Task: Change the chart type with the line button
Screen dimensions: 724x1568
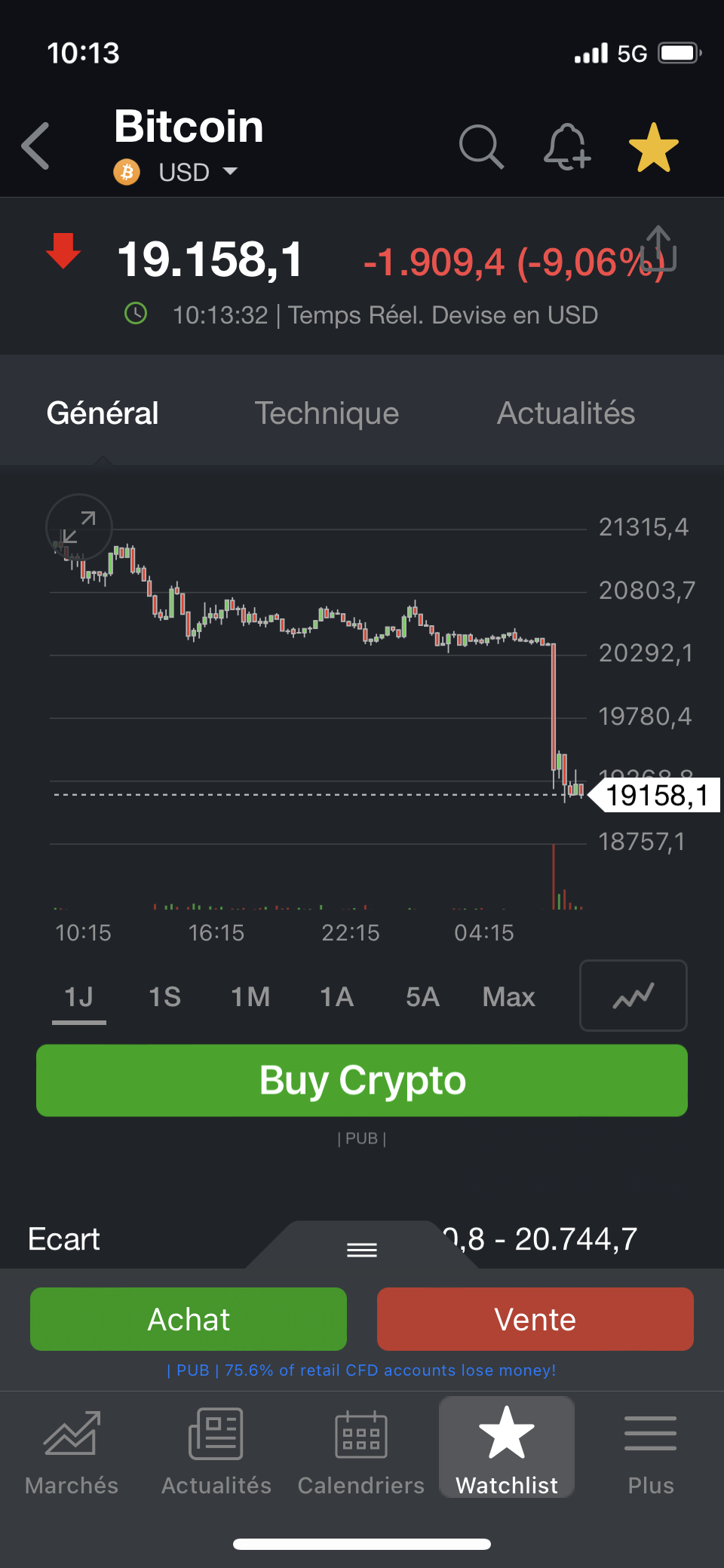Action: click(x=633, y=996)
